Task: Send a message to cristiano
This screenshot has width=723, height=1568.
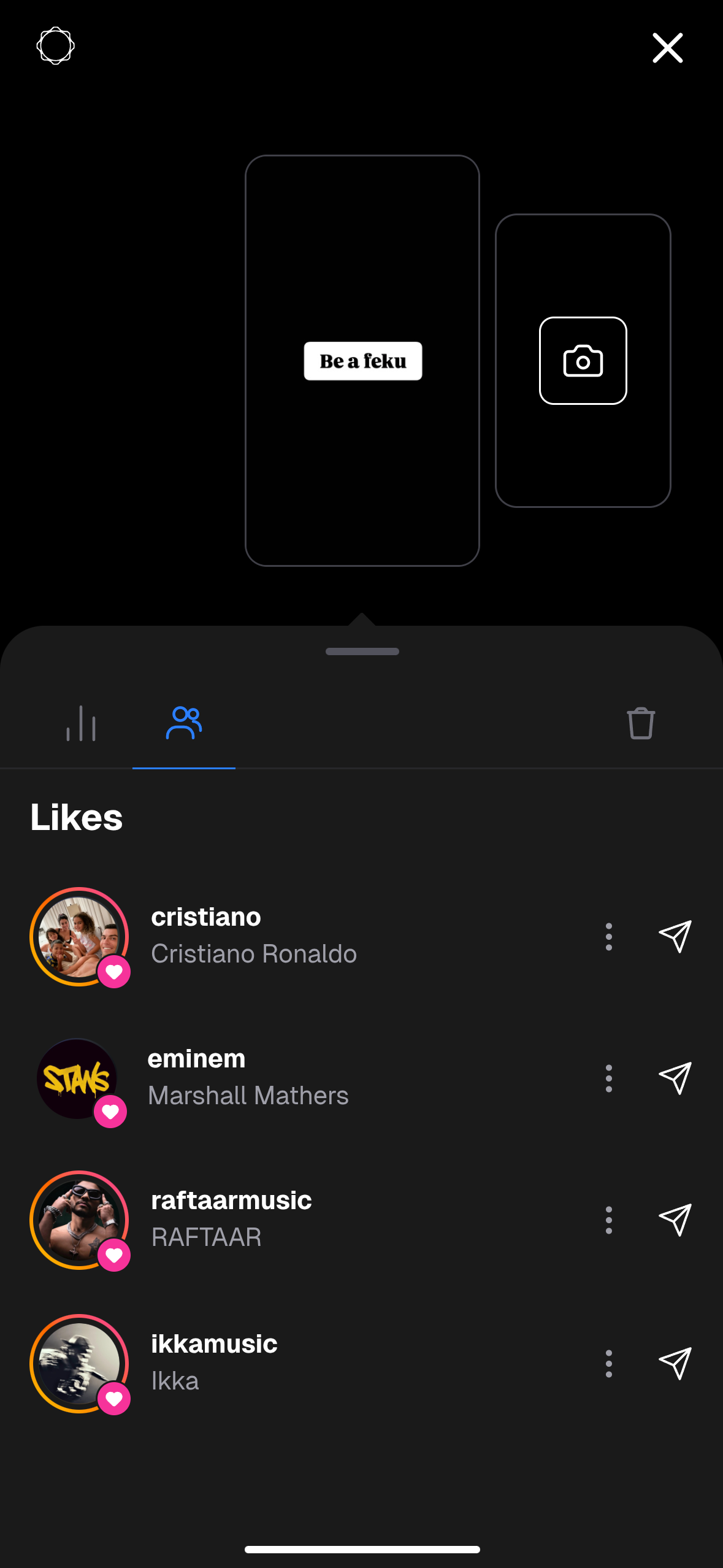Action: tap(675, 937)
